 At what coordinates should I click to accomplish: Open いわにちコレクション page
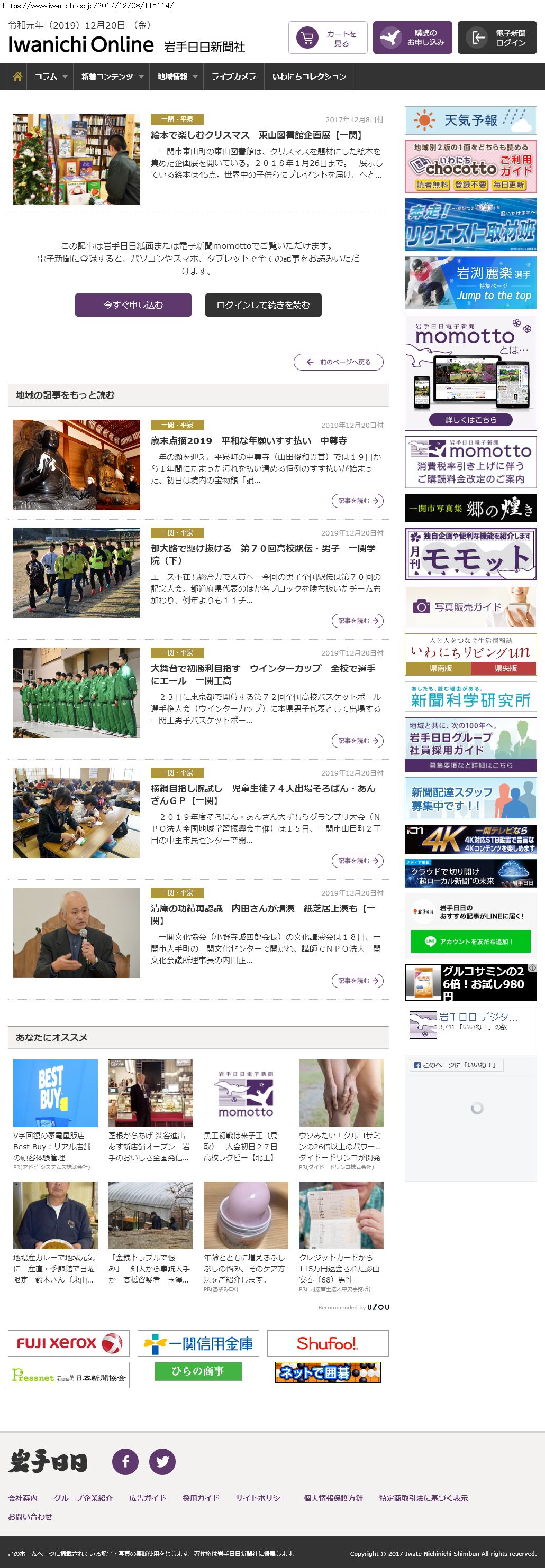coord(308,77)
